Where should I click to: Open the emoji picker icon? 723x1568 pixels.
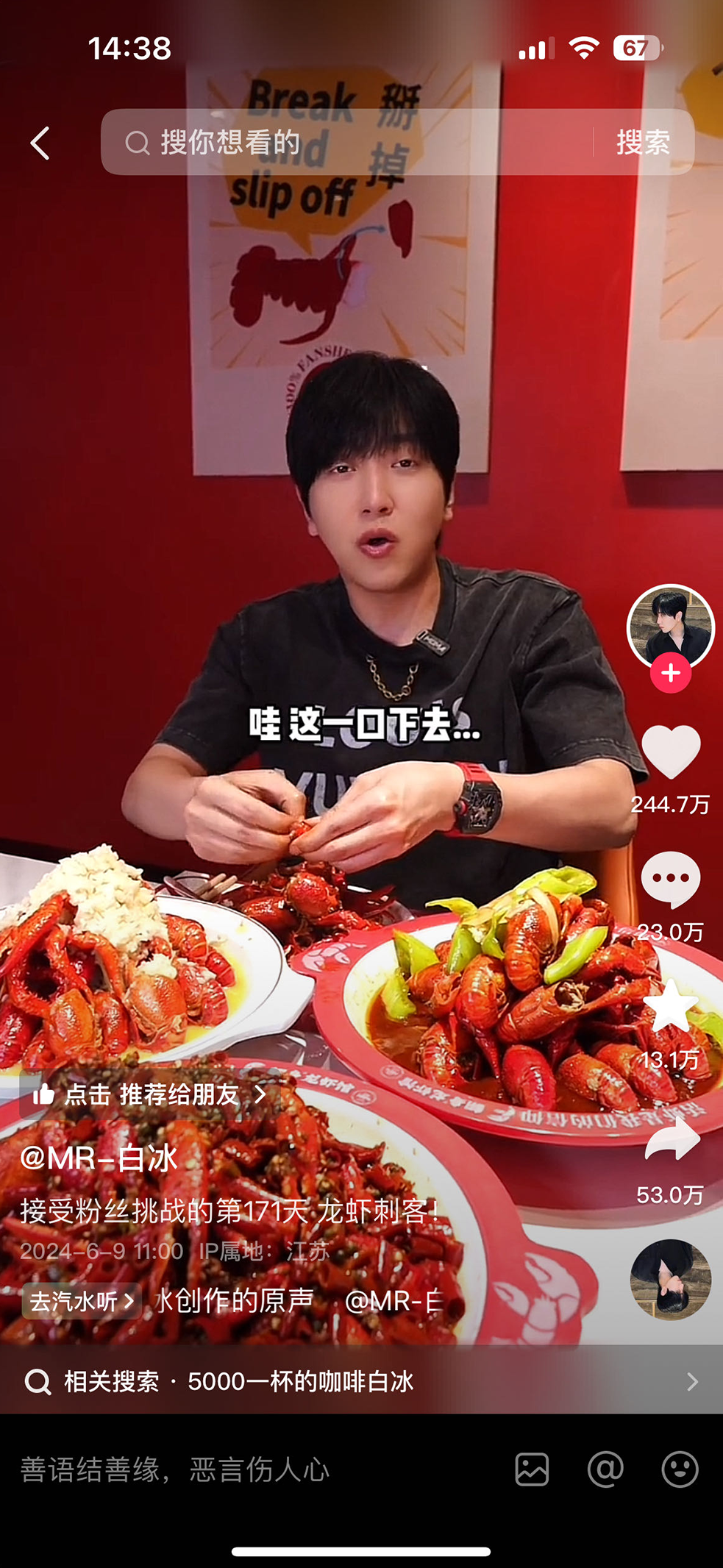point(680,1469)
